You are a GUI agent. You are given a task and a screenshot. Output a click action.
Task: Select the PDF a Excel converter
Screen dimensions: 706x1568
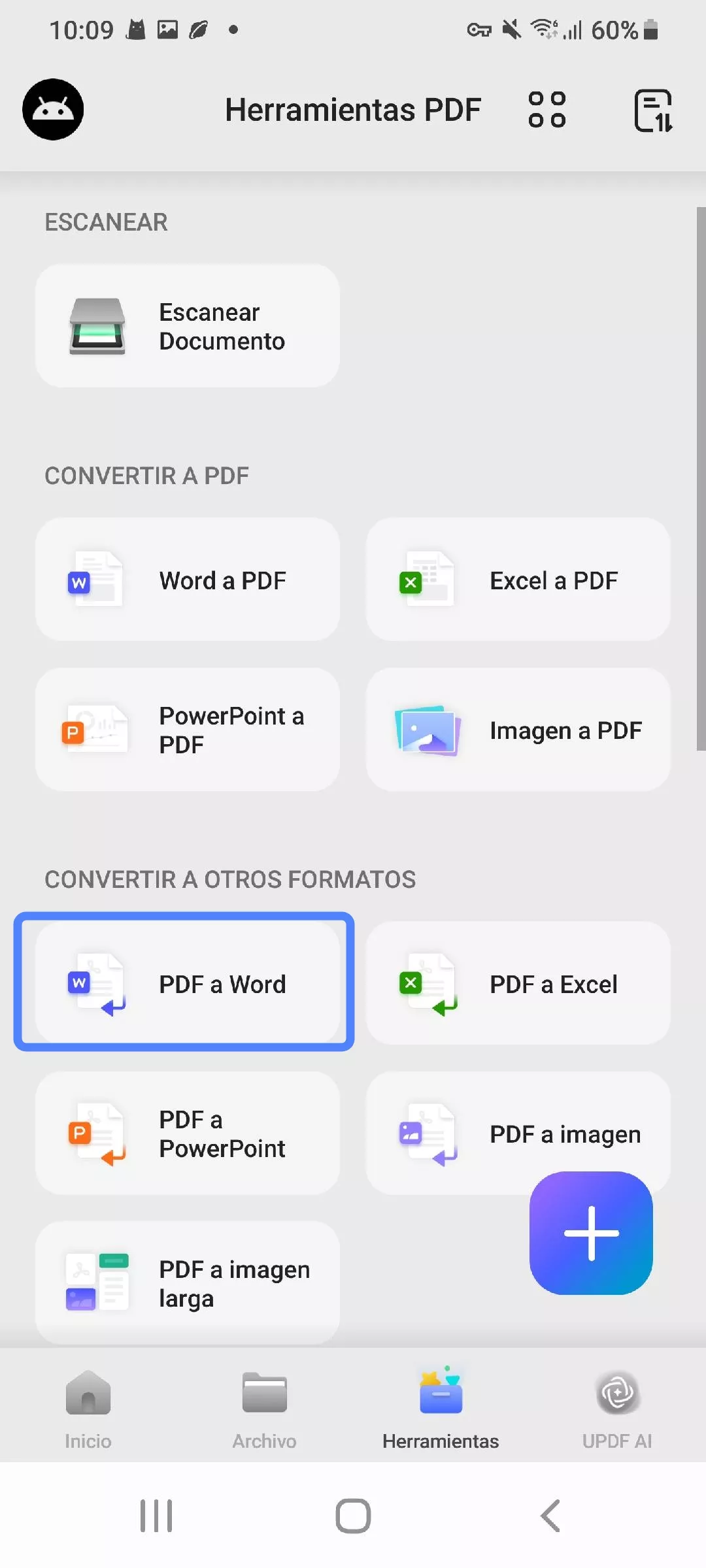[518, 983]
